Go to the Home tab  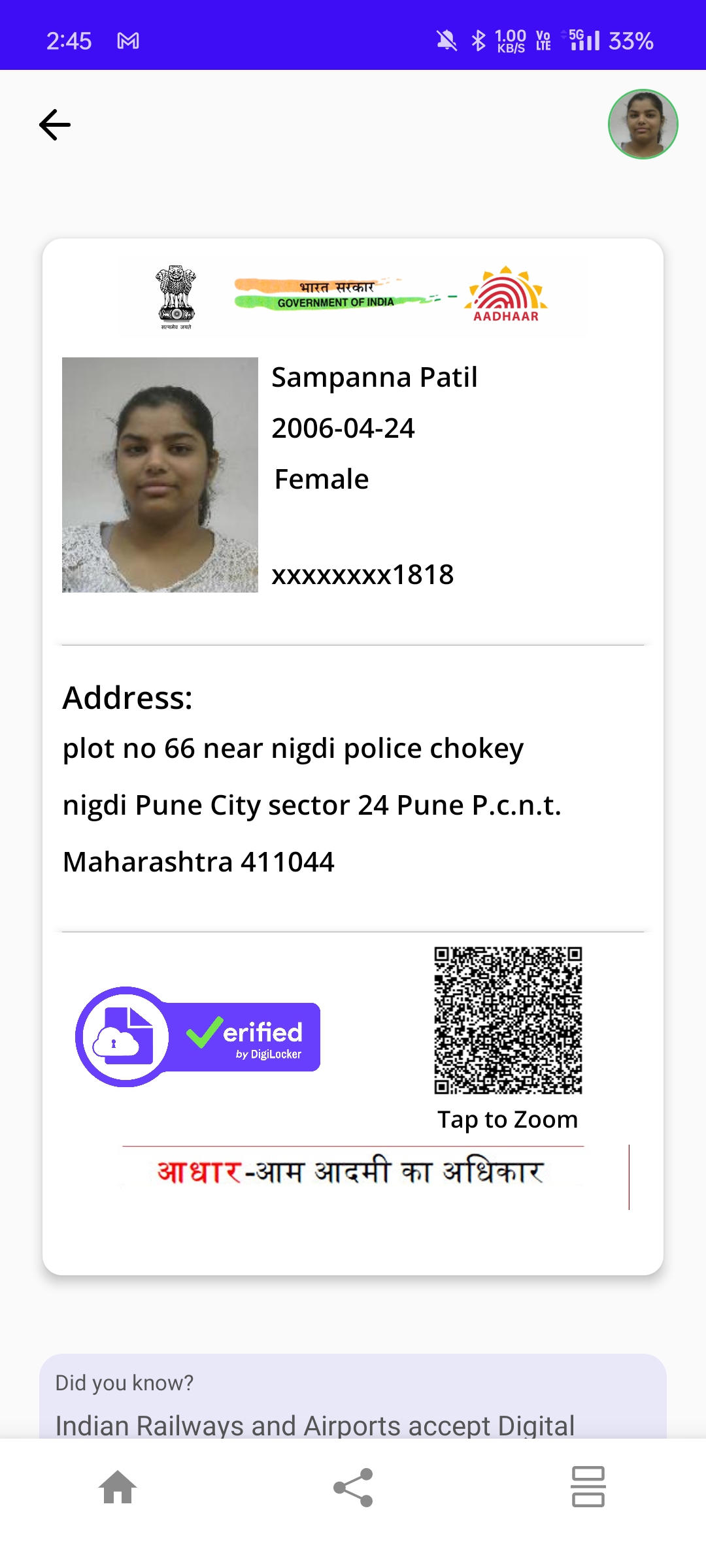tap(118, 1487)
